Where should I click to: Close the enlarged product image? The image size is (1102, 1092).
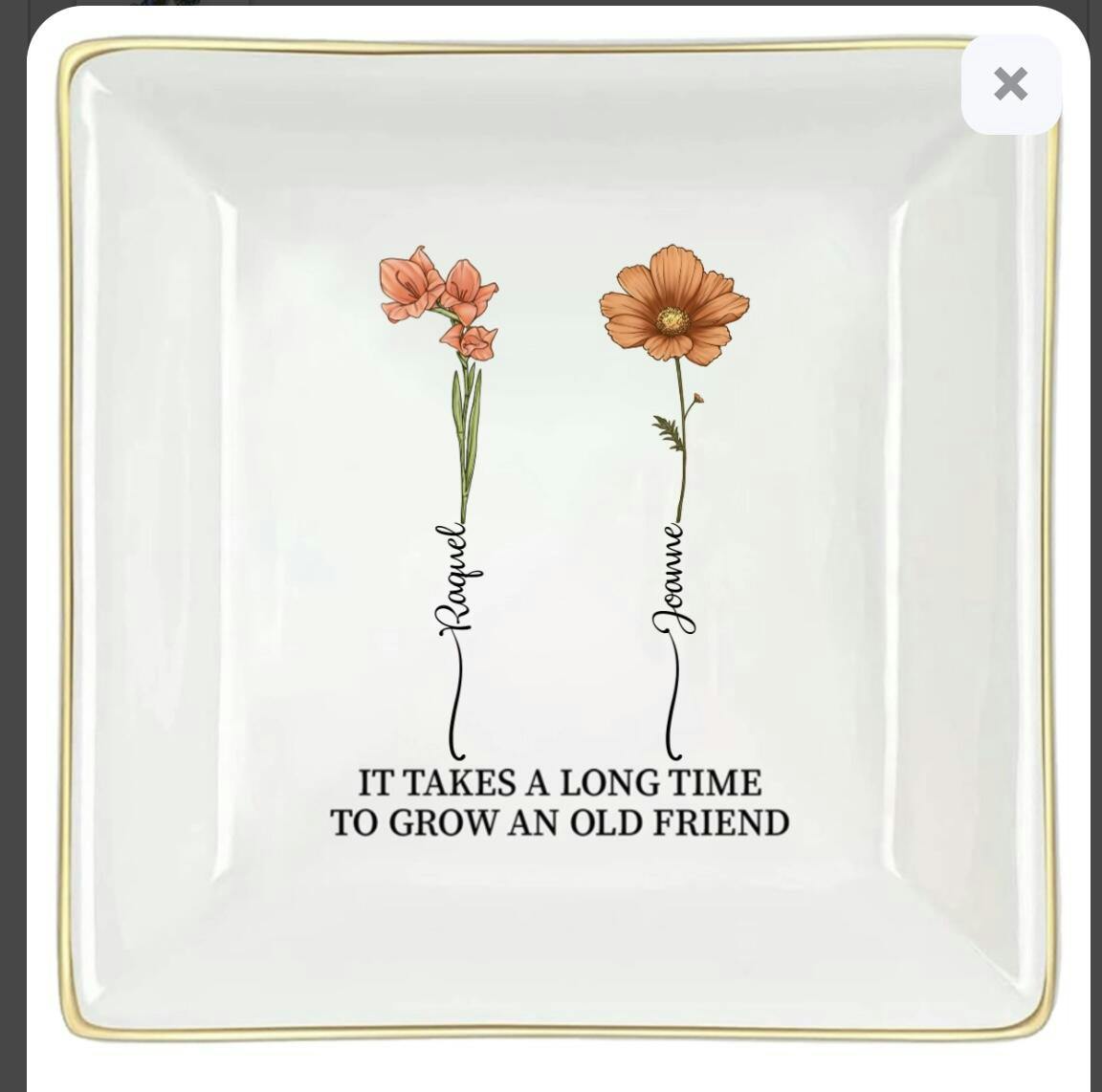click(x=1010, y=84)
